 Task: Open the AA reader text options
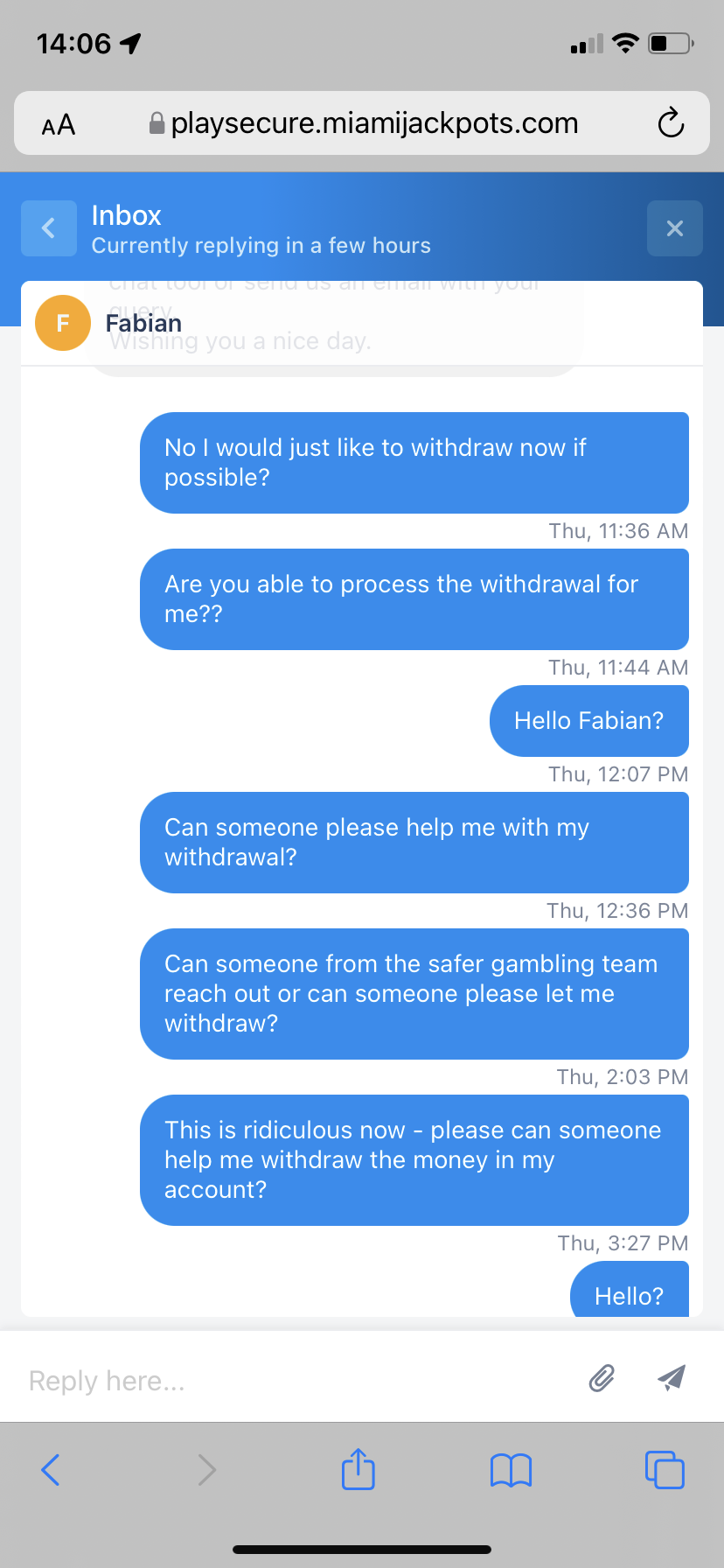59,125
